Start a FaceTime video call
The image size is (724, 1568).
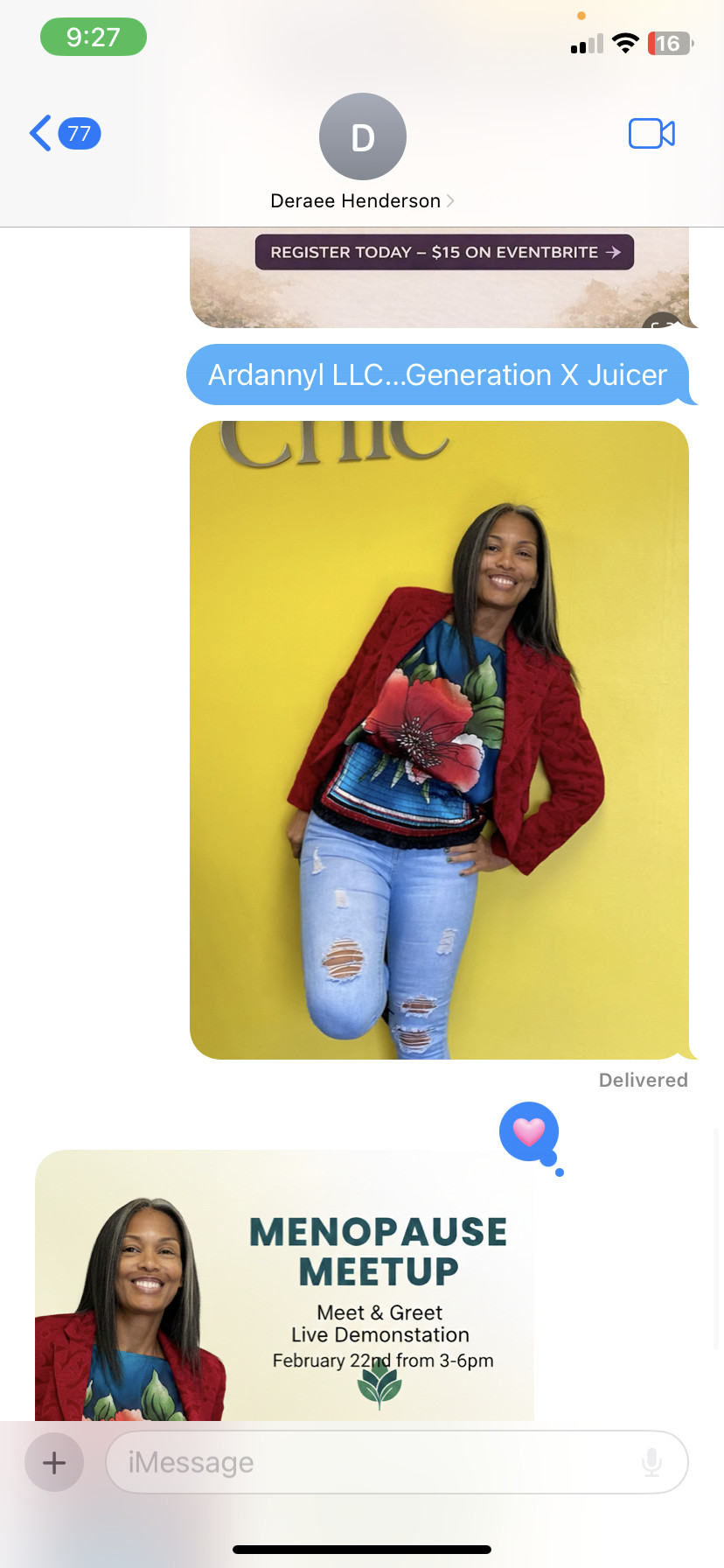(651, 134)
